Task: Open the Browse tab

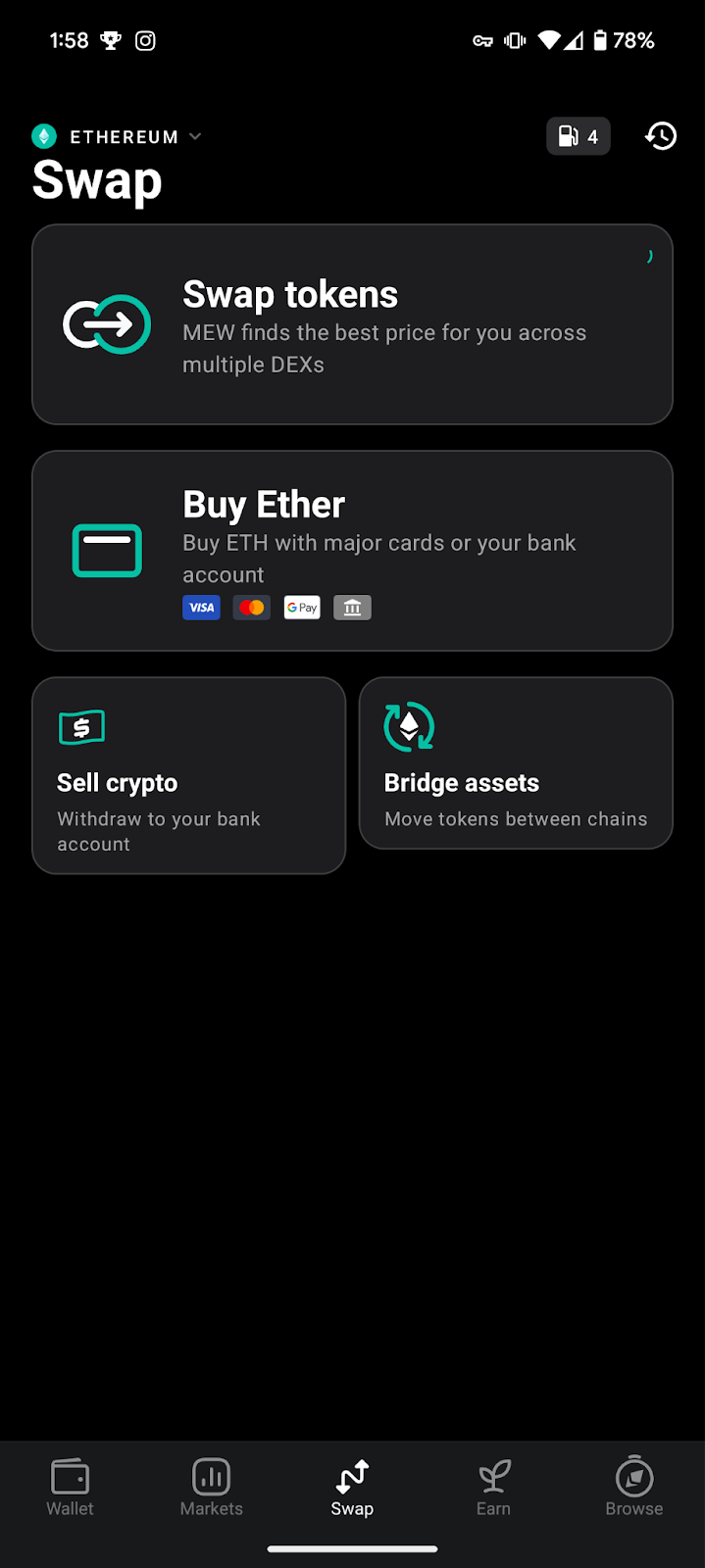Action: (633, 1487)
